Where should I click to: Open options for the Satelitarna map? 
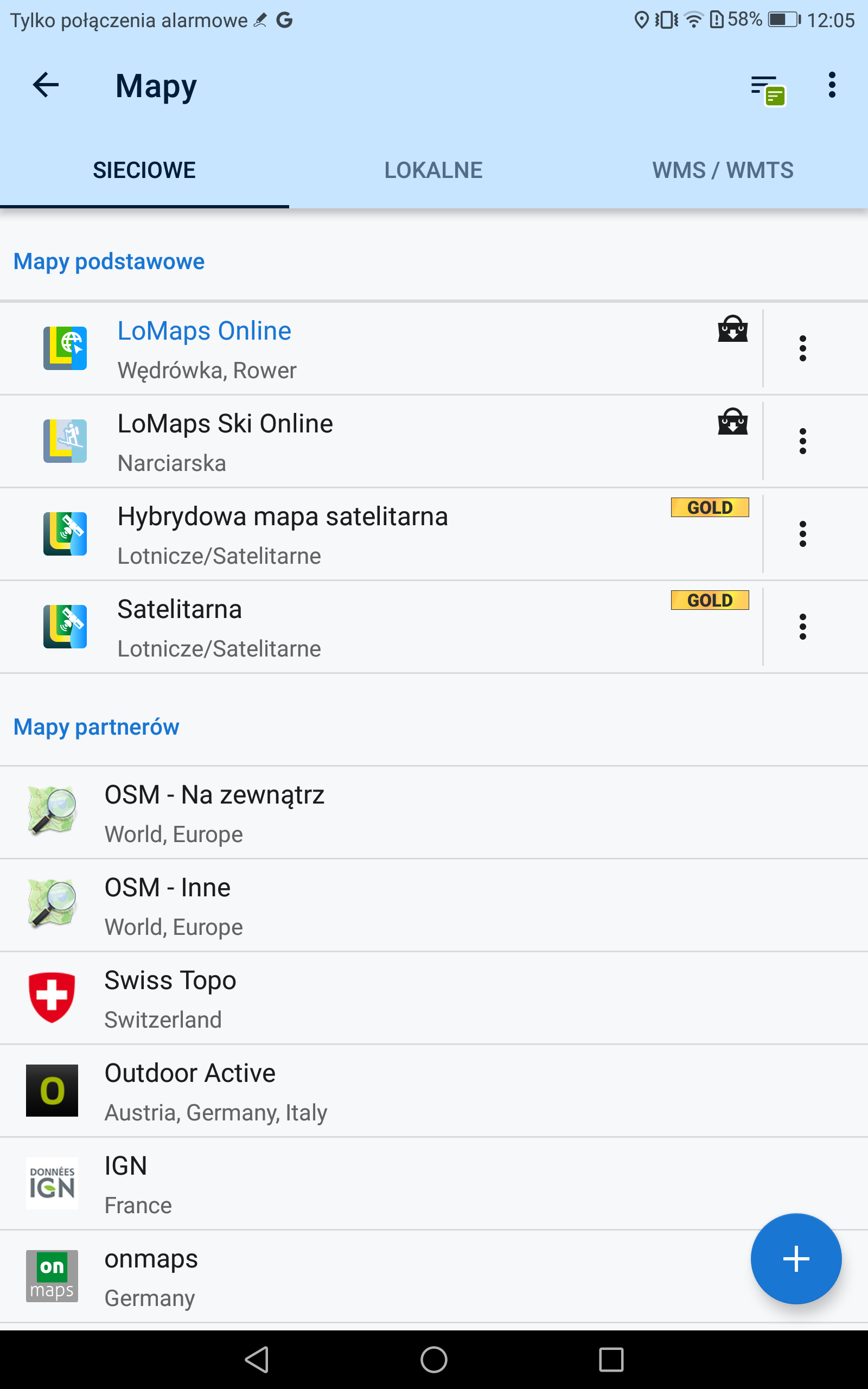pyautogui.click(x=802, y=627)
